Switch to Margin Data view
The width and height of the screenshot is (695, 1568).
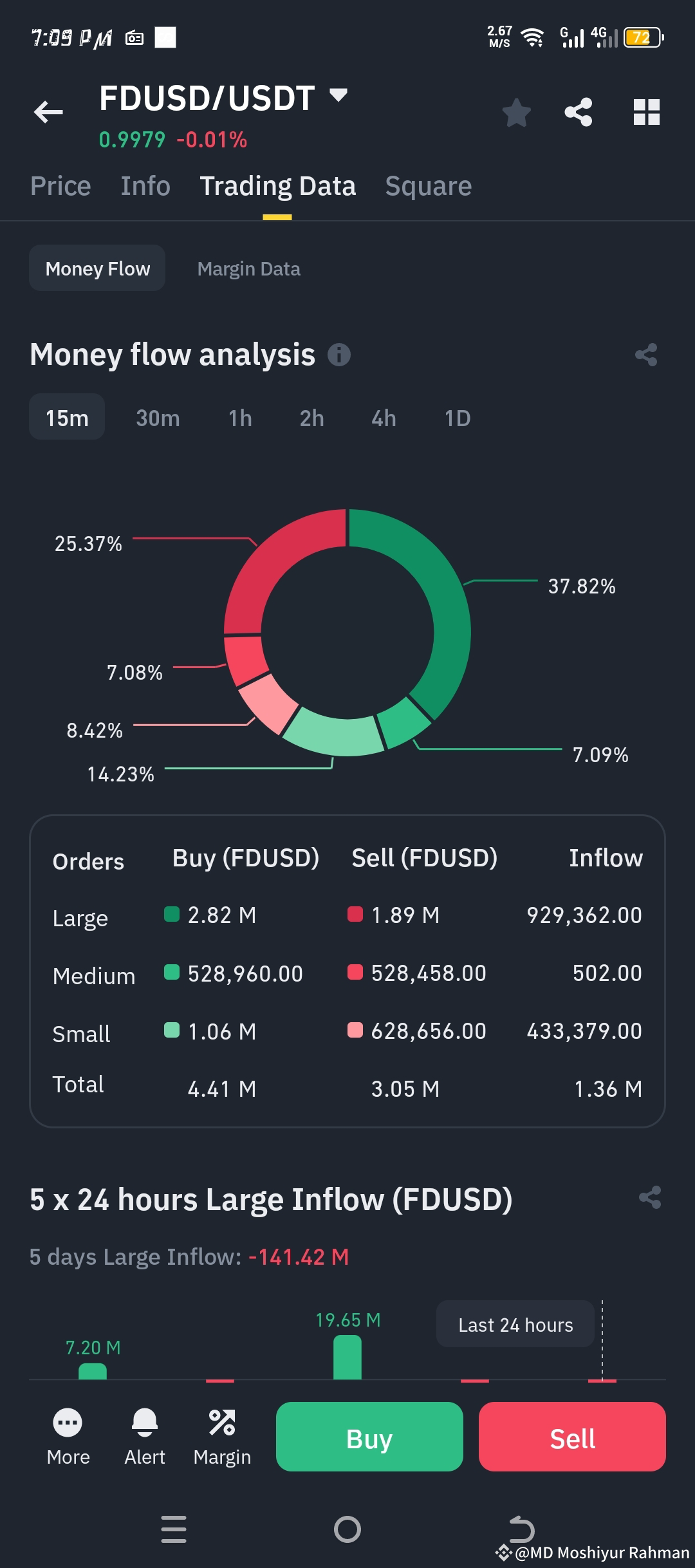(249, 268)
